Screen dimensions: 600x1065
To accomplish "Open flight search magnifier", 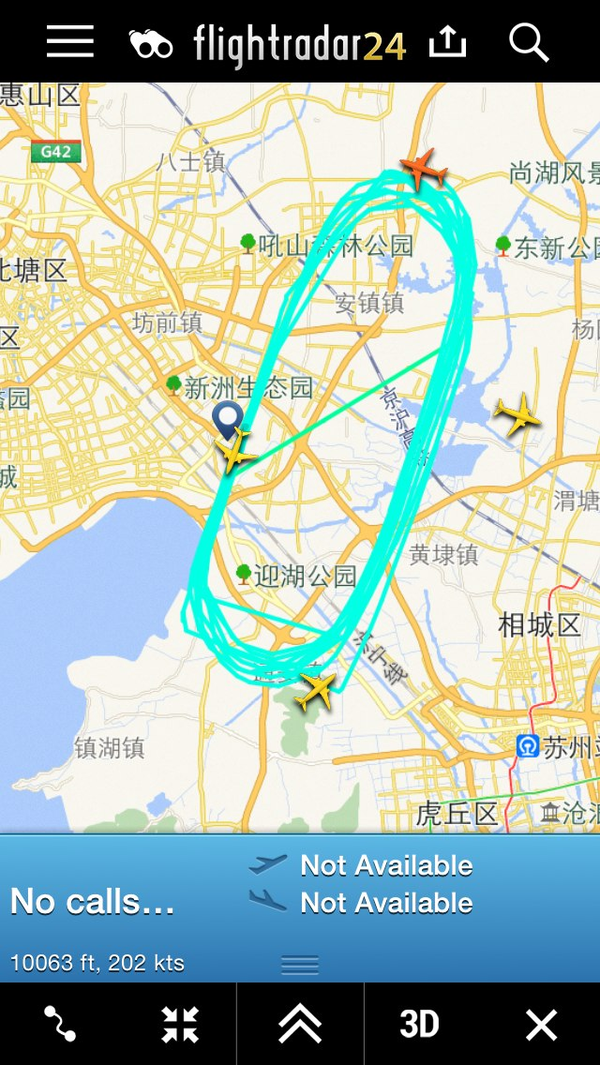I will point(529,42).
